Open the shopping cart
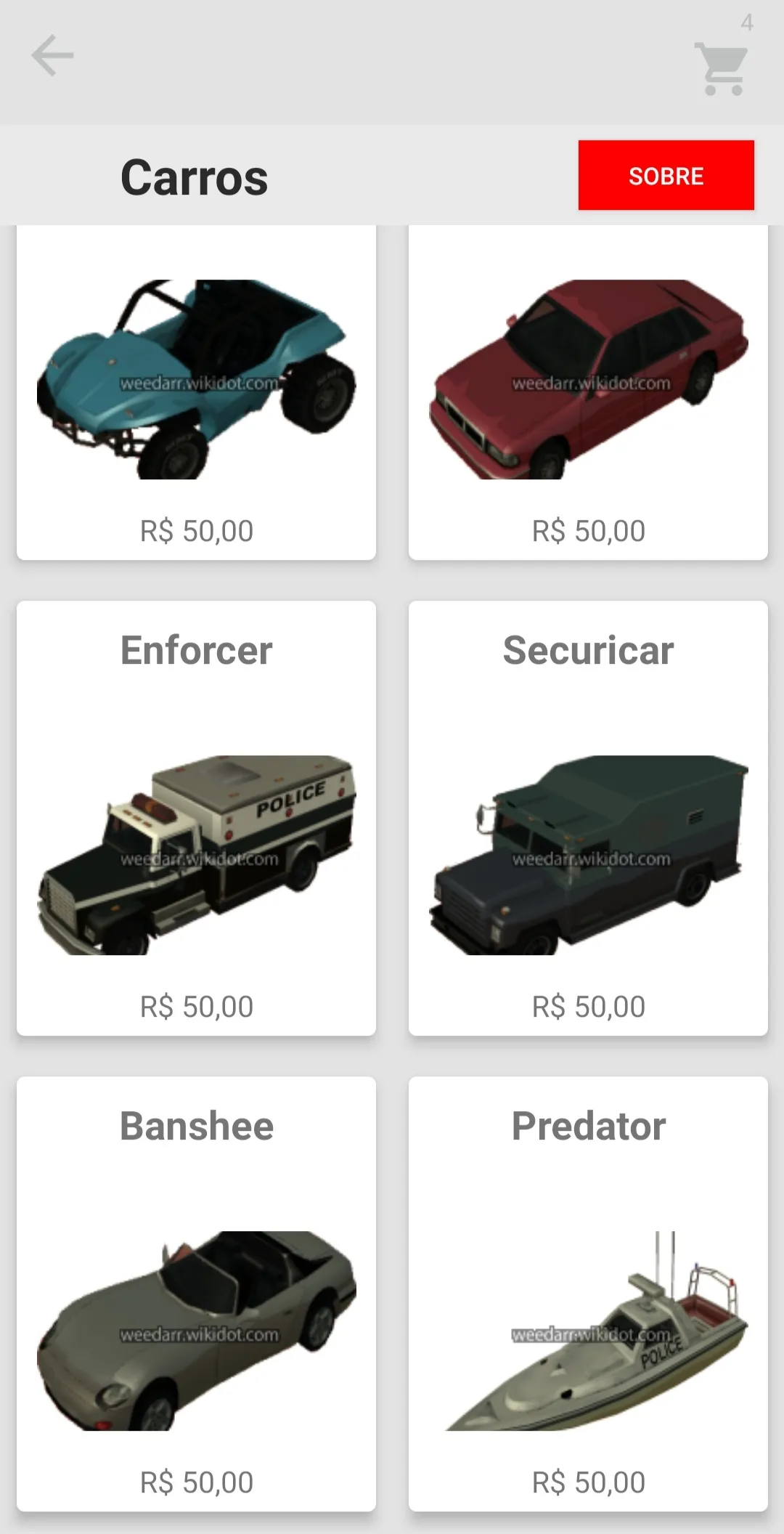 point(722,68)
